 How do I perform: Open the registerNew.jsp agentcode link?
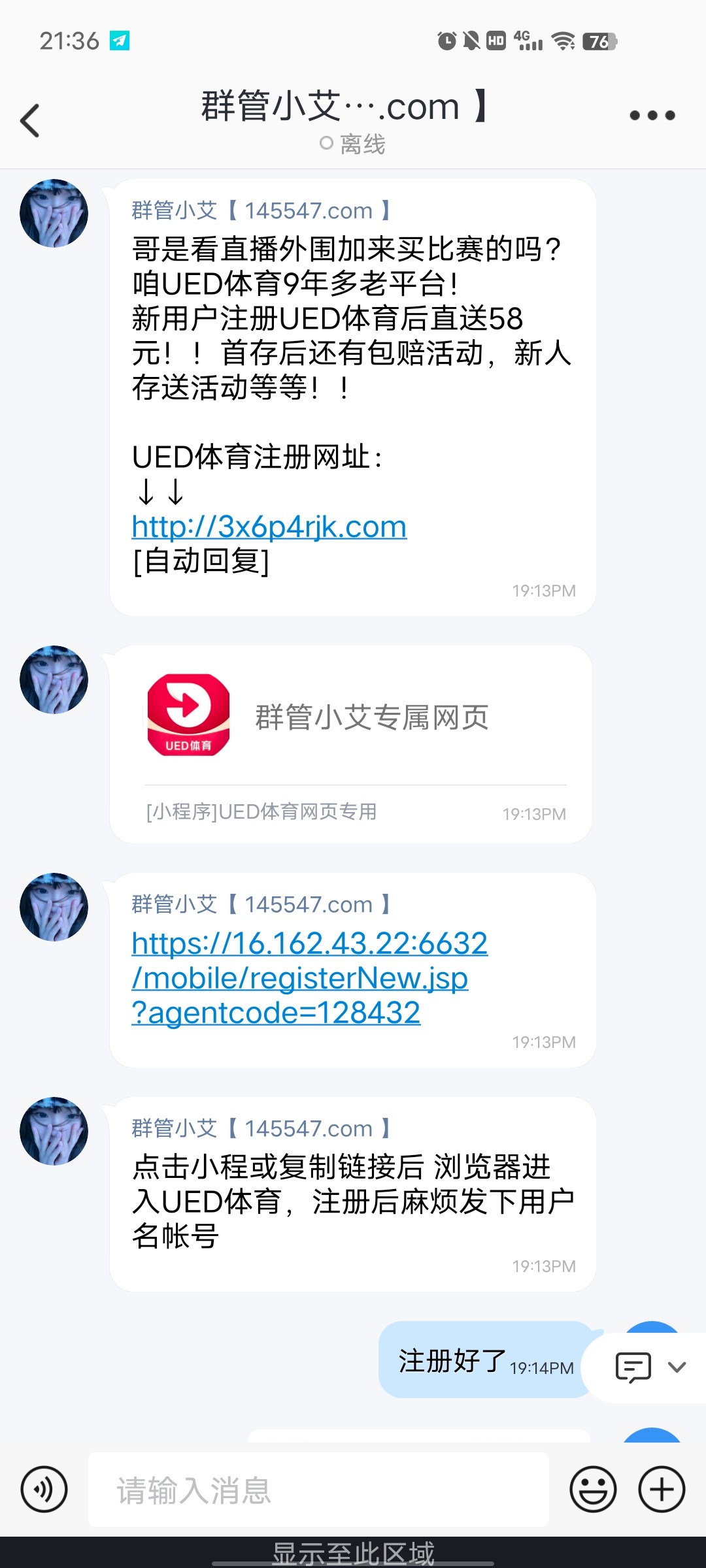point(309,978)
